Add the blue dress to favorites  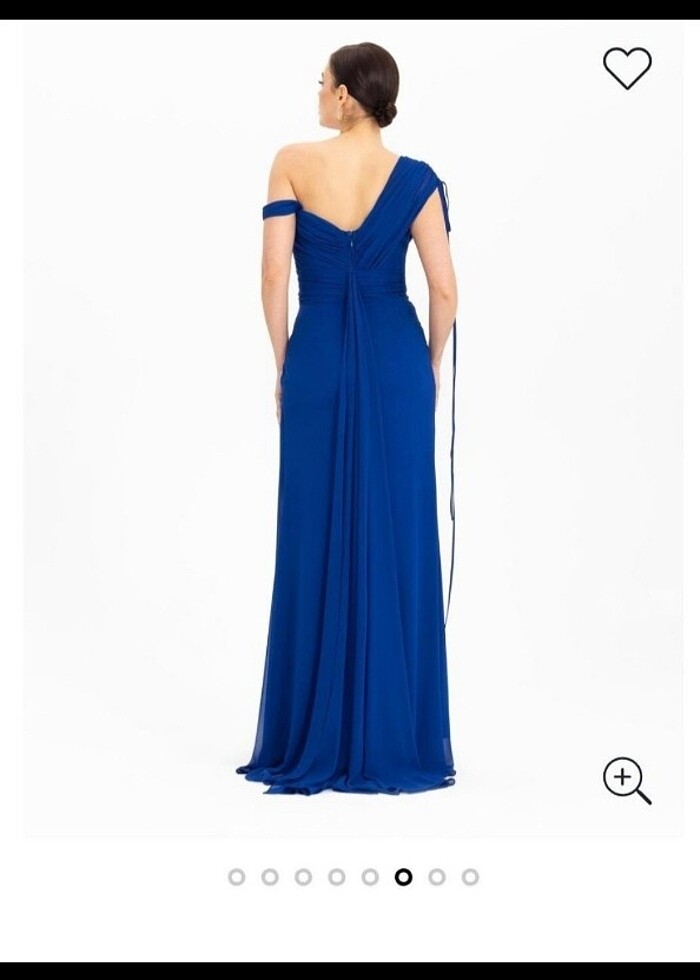(x=627, y=68)
